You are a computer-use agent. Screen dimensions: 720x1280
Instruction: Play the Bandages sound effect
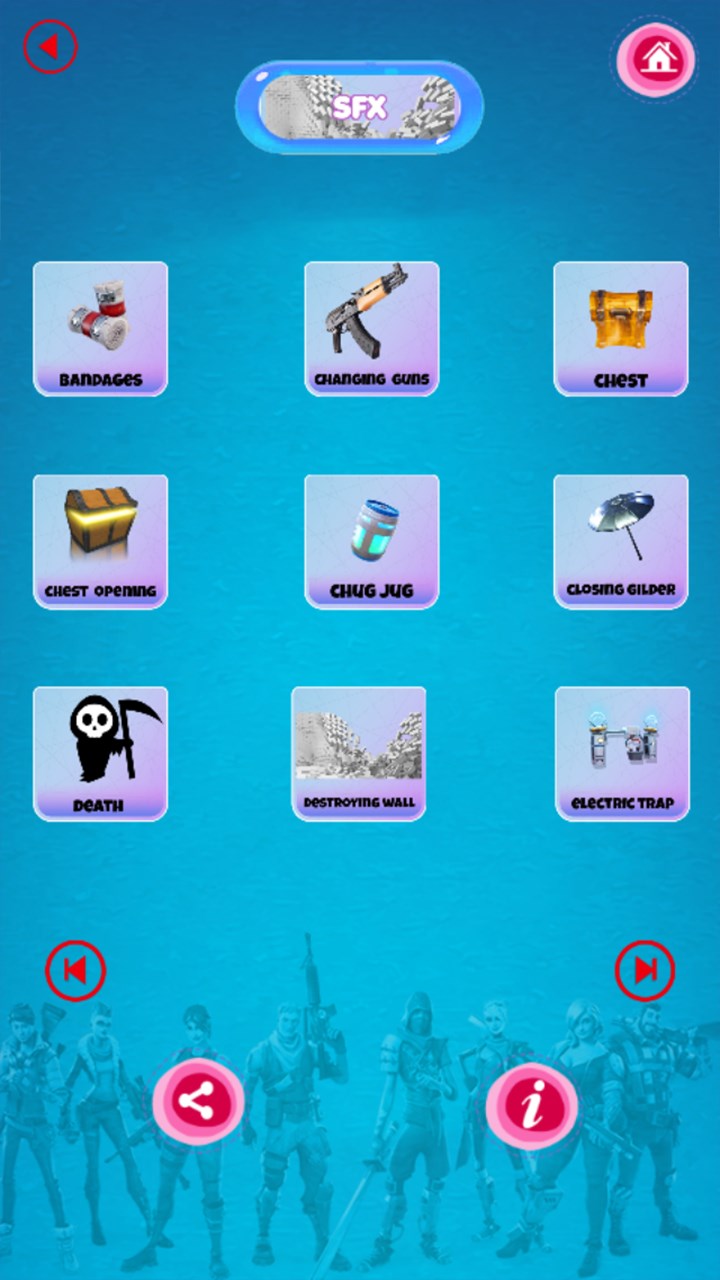(100, 328)
